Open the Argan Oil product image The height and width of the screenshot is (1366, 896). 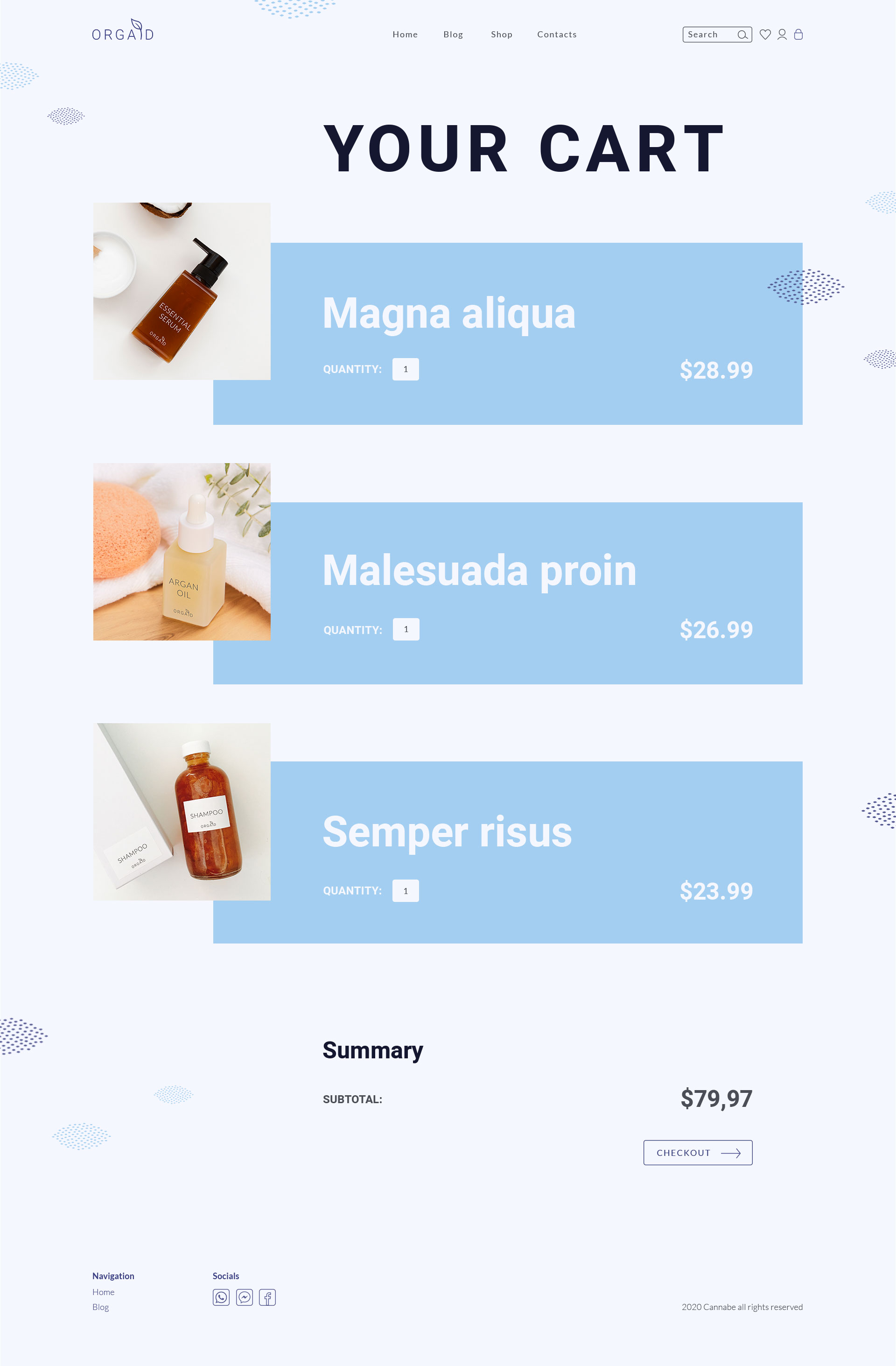click(182, 551)
